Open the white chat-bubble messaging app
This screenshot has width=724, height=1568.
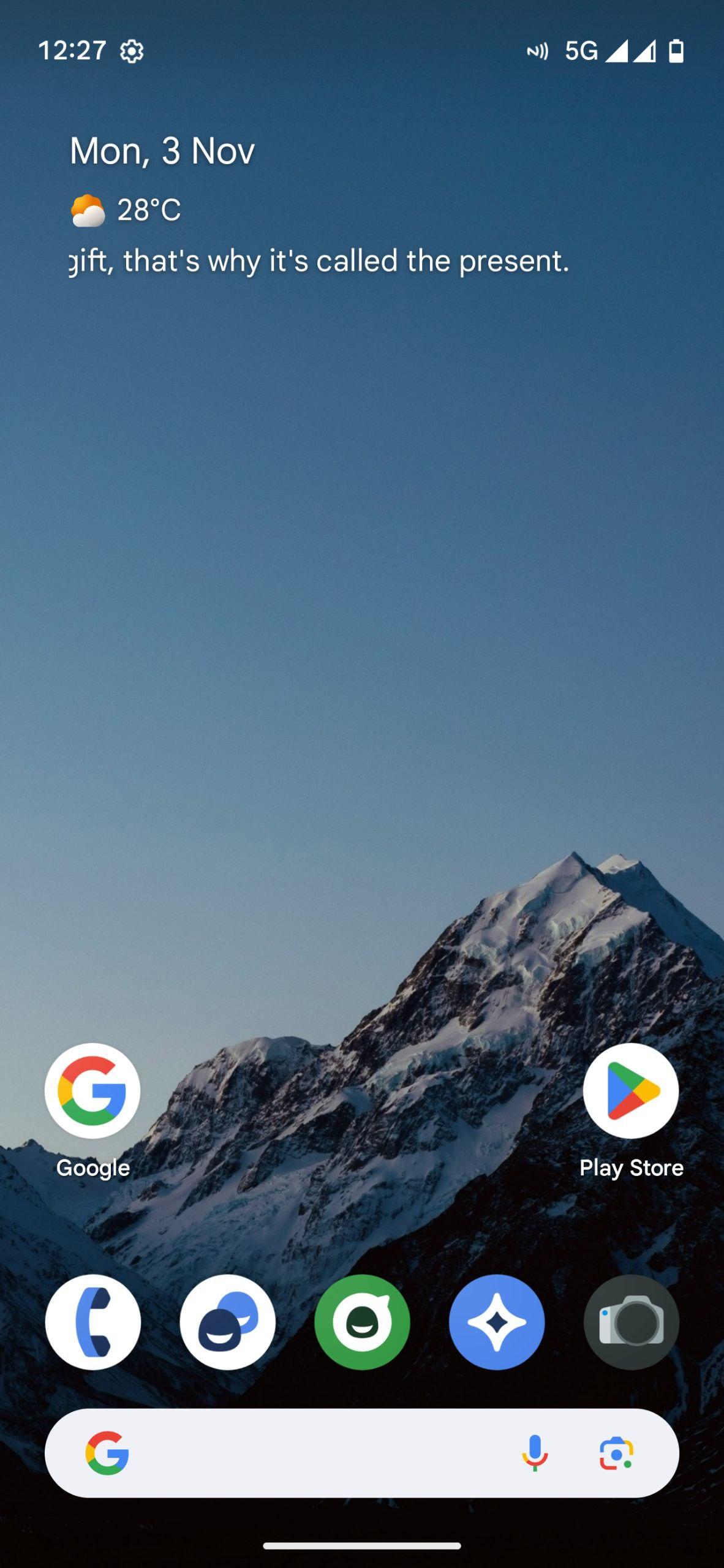[x=227, y=1322]
